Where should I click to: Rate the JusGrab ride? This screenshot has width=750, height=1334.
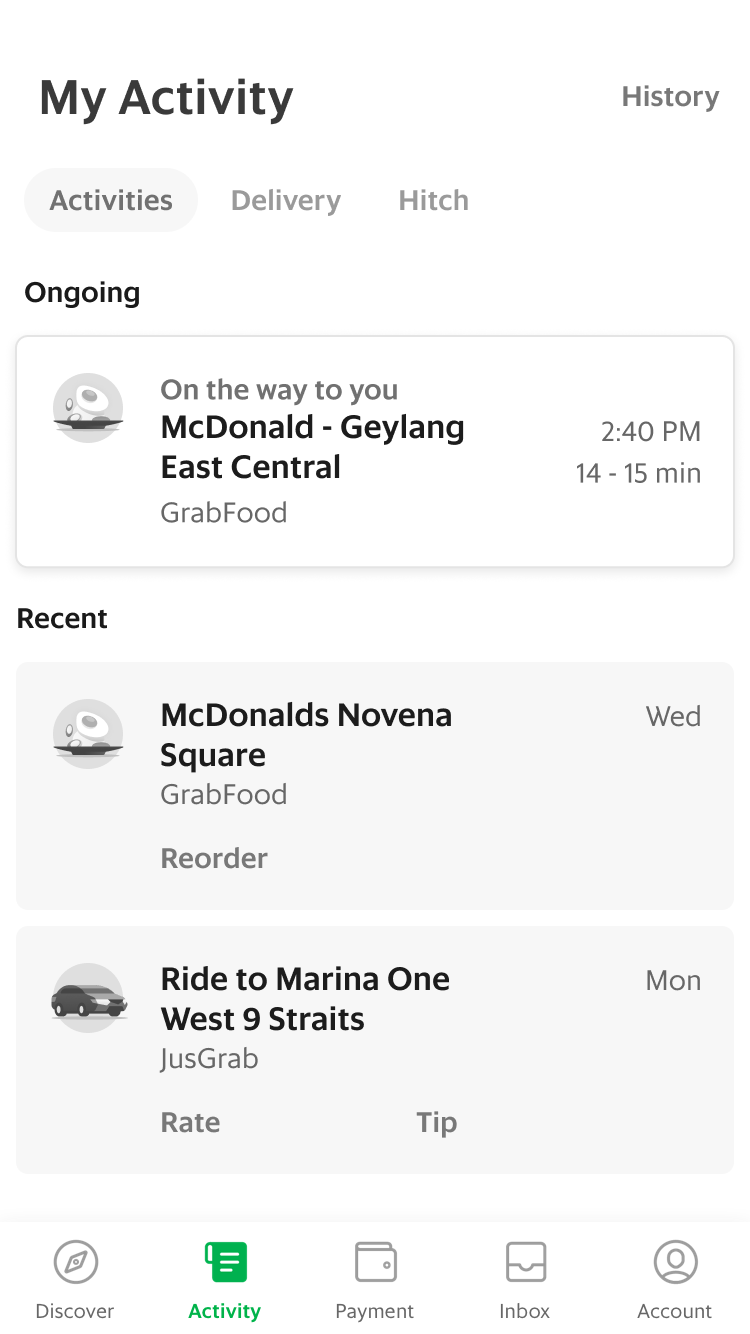(190, 1122)
